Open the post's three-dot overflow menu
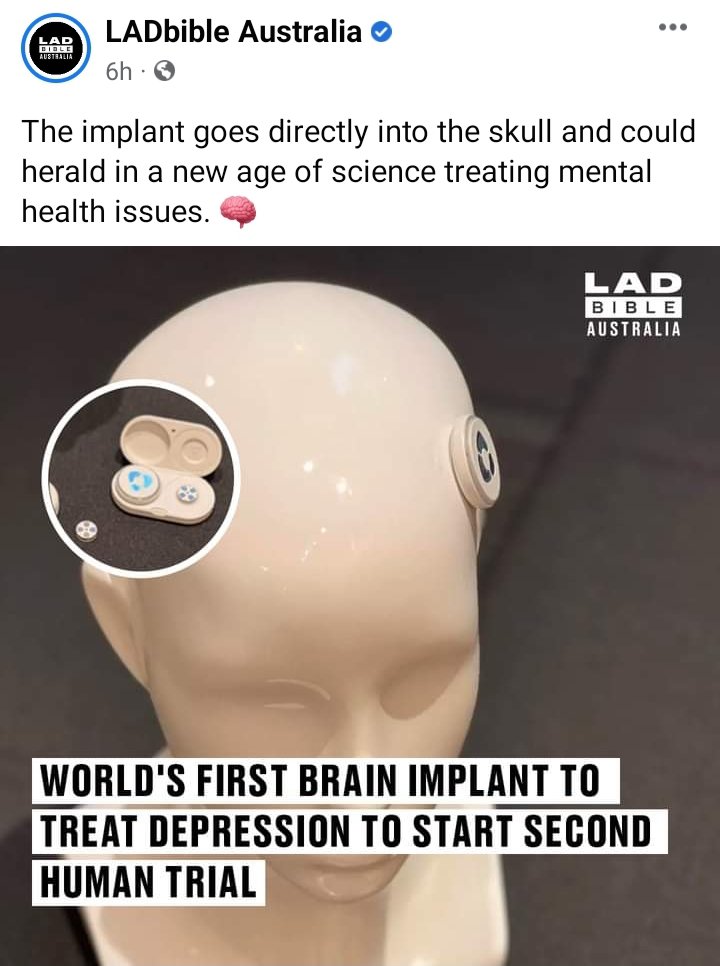 tap(673, 27)
